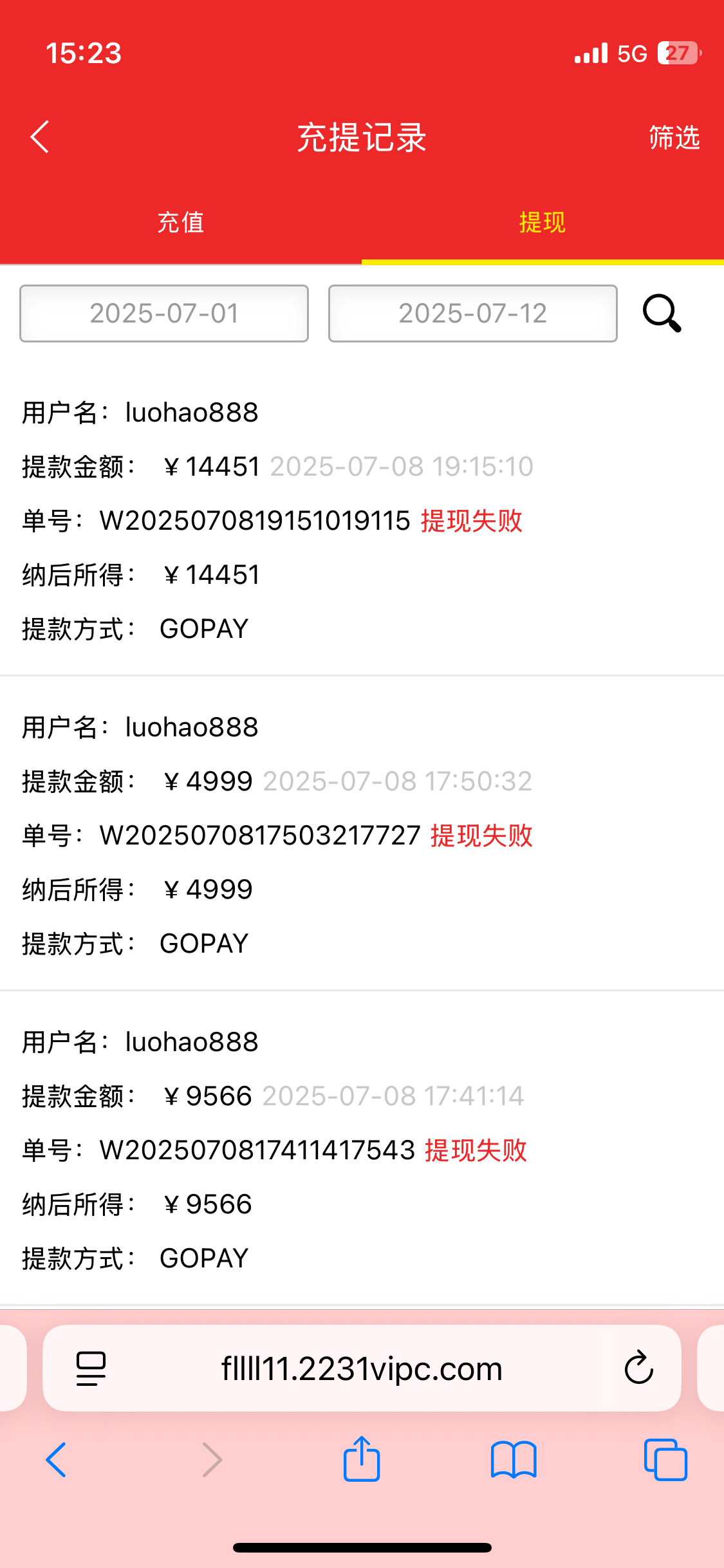Screen dimensions: 724x1568
Task: Open the page settings icon in address bar
Action: (91, 1368)
